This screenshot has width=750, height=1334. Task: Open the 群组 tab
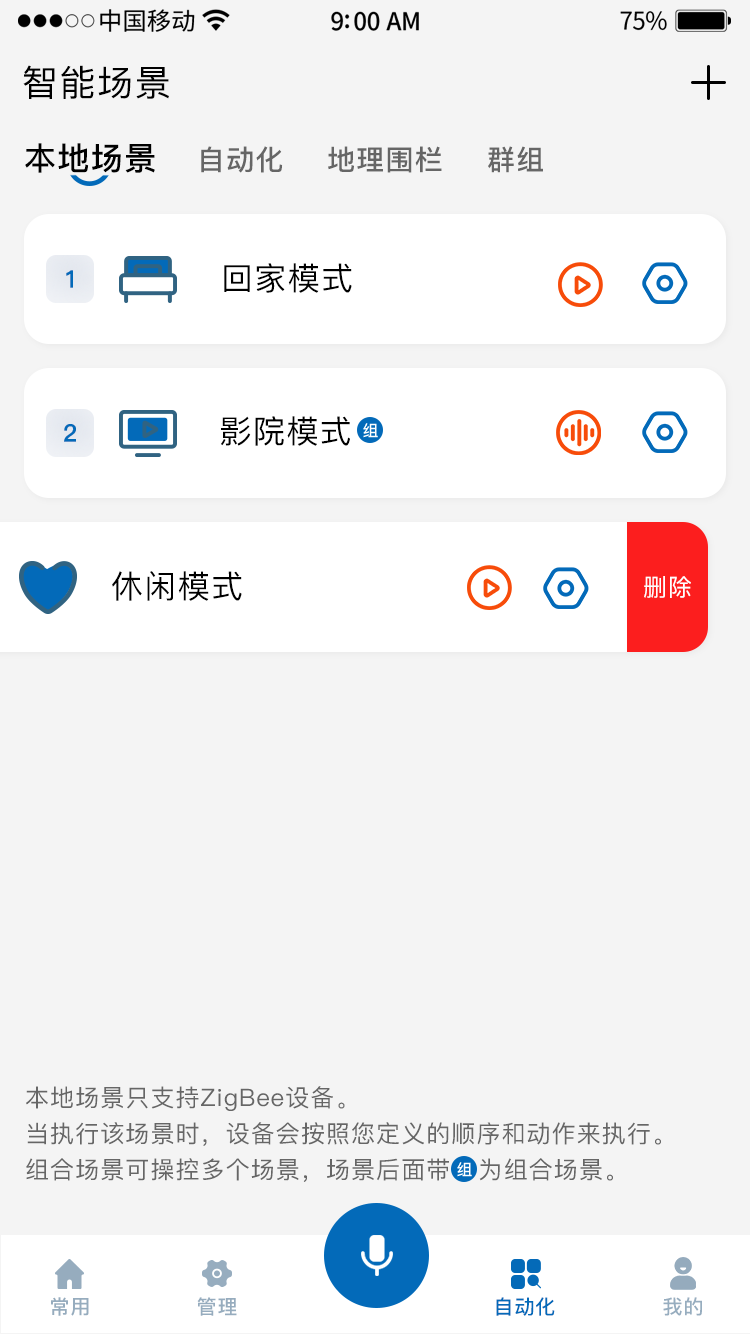[x=516, y=160]
